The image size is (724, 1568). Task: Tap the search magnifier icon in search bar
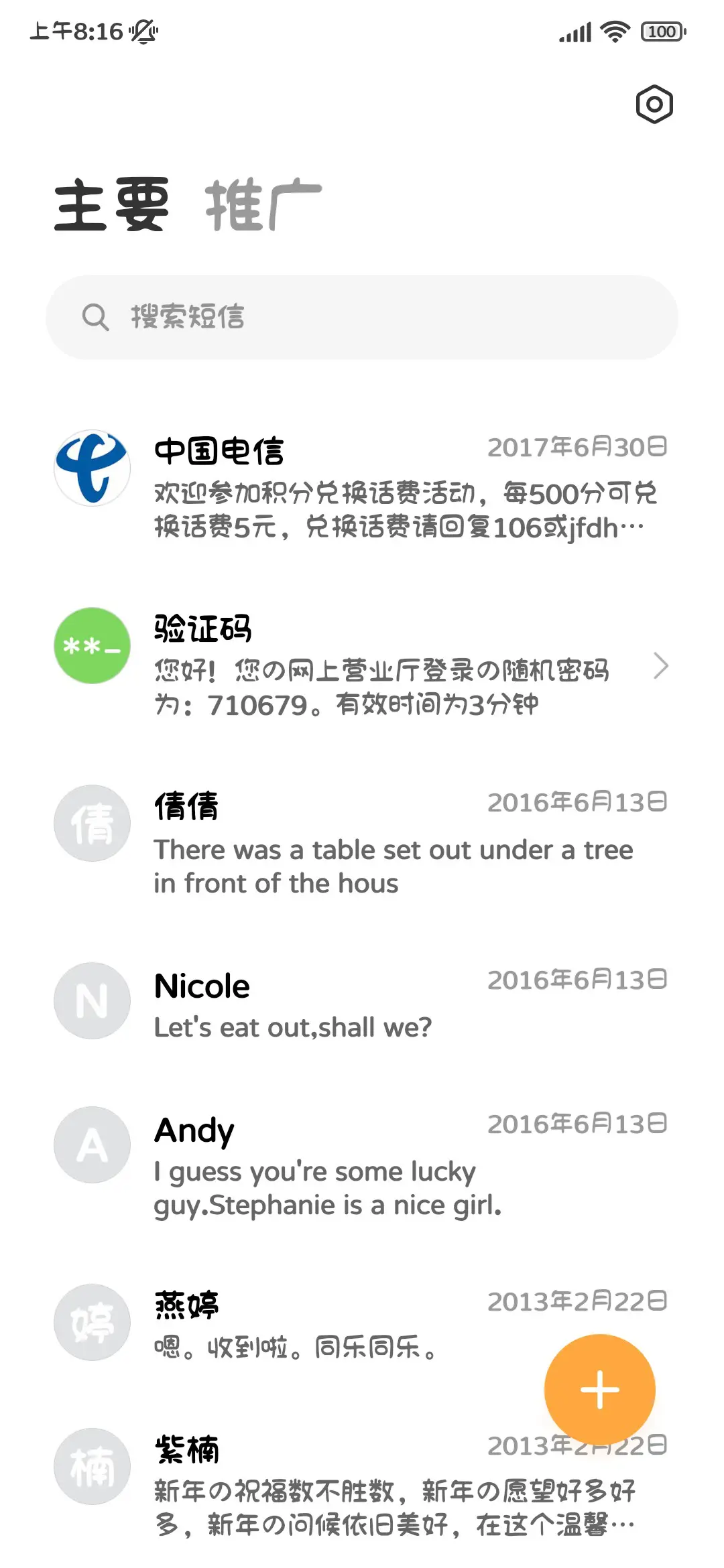[x=95, y=317]
